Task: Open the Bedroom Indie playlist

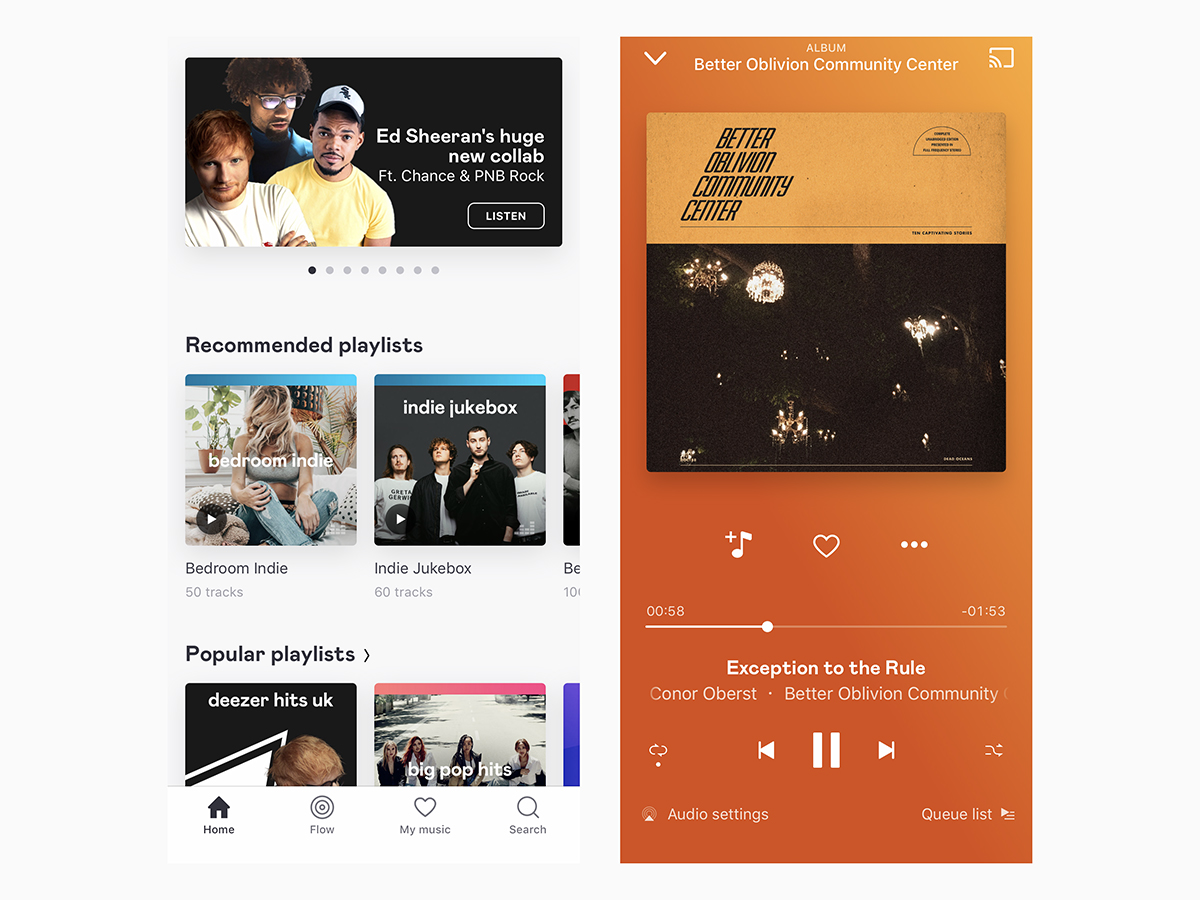Action: pos(271,460)
